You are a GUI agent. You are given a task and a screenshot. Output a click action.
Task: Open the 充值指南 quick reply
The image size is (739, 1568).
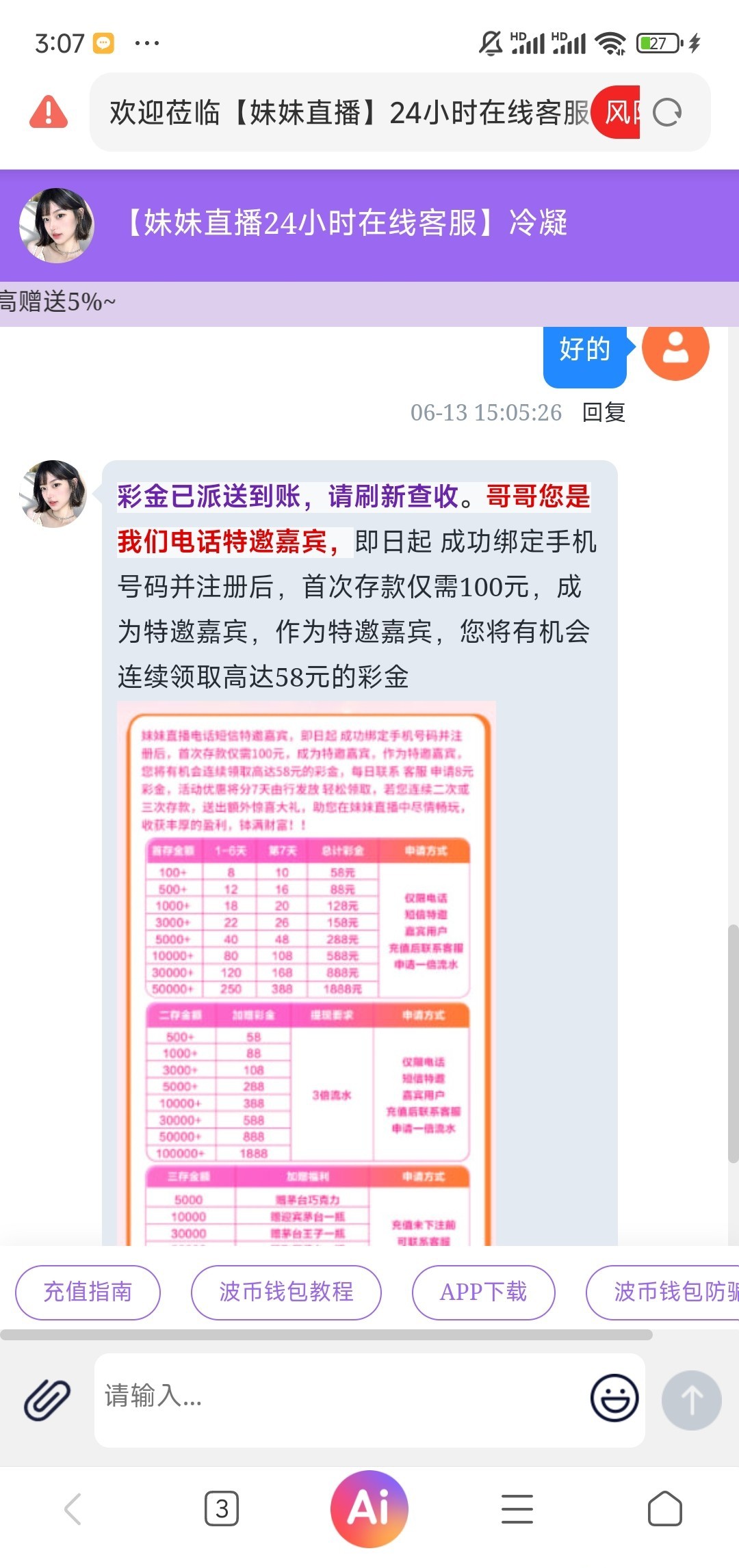coord(88,1292)
